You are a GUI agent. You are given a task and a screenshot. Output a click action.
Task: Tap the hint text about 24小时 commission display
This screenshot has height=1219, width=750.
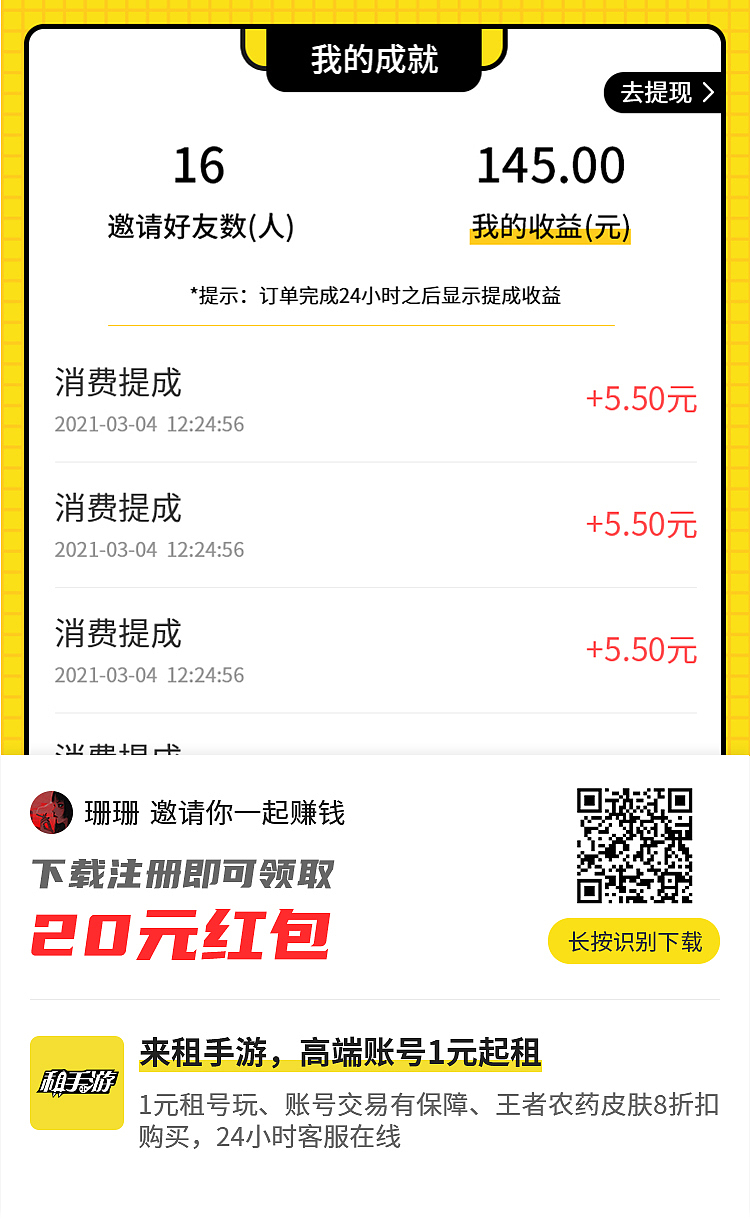click(375, 290)
